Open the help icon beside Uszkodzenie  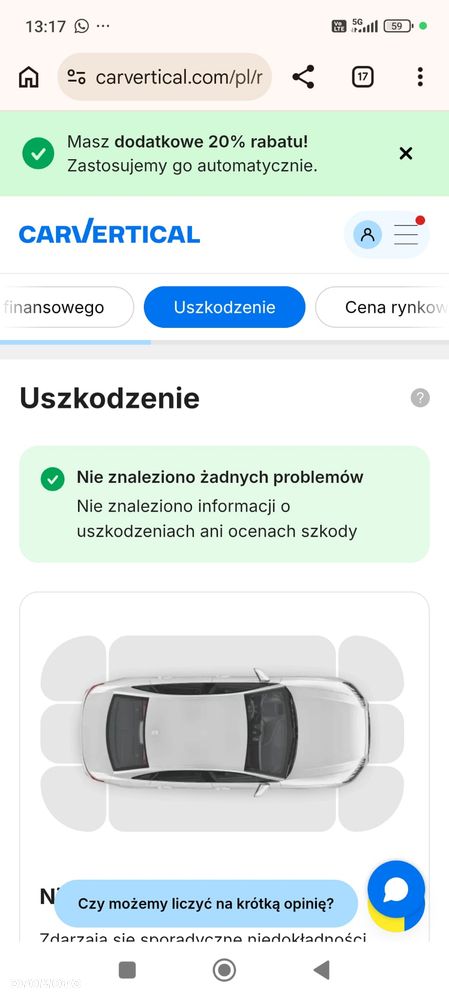click(x=420, y=398)
